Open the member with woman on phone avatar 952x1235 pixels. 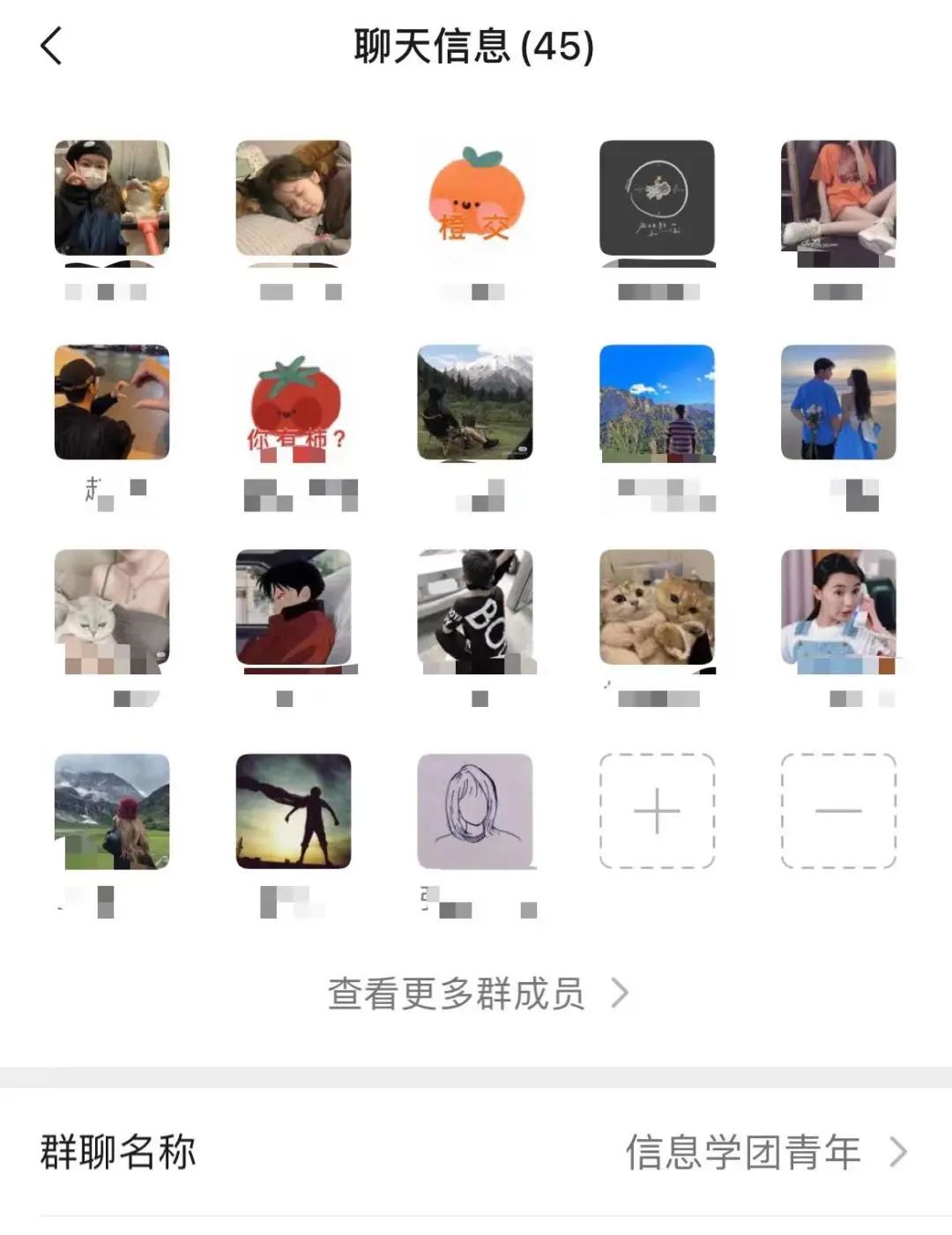(x=838, y=606)
